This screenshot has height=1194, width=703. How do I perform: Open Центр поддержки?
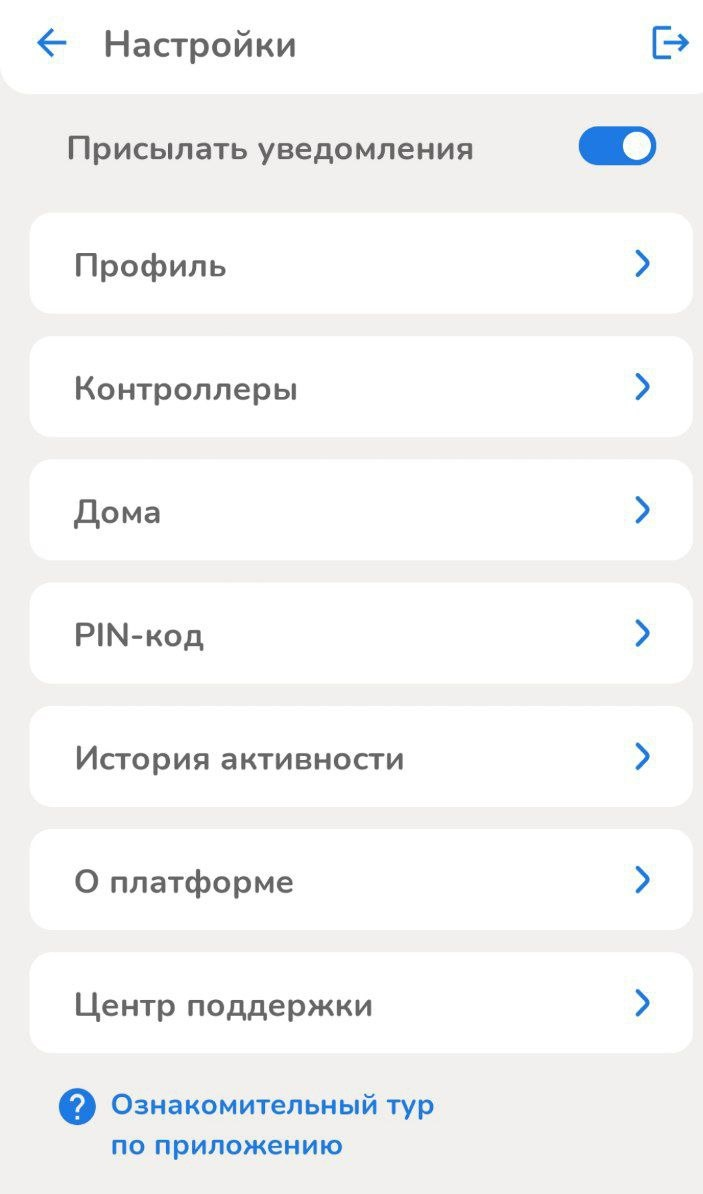[360, 1004]
